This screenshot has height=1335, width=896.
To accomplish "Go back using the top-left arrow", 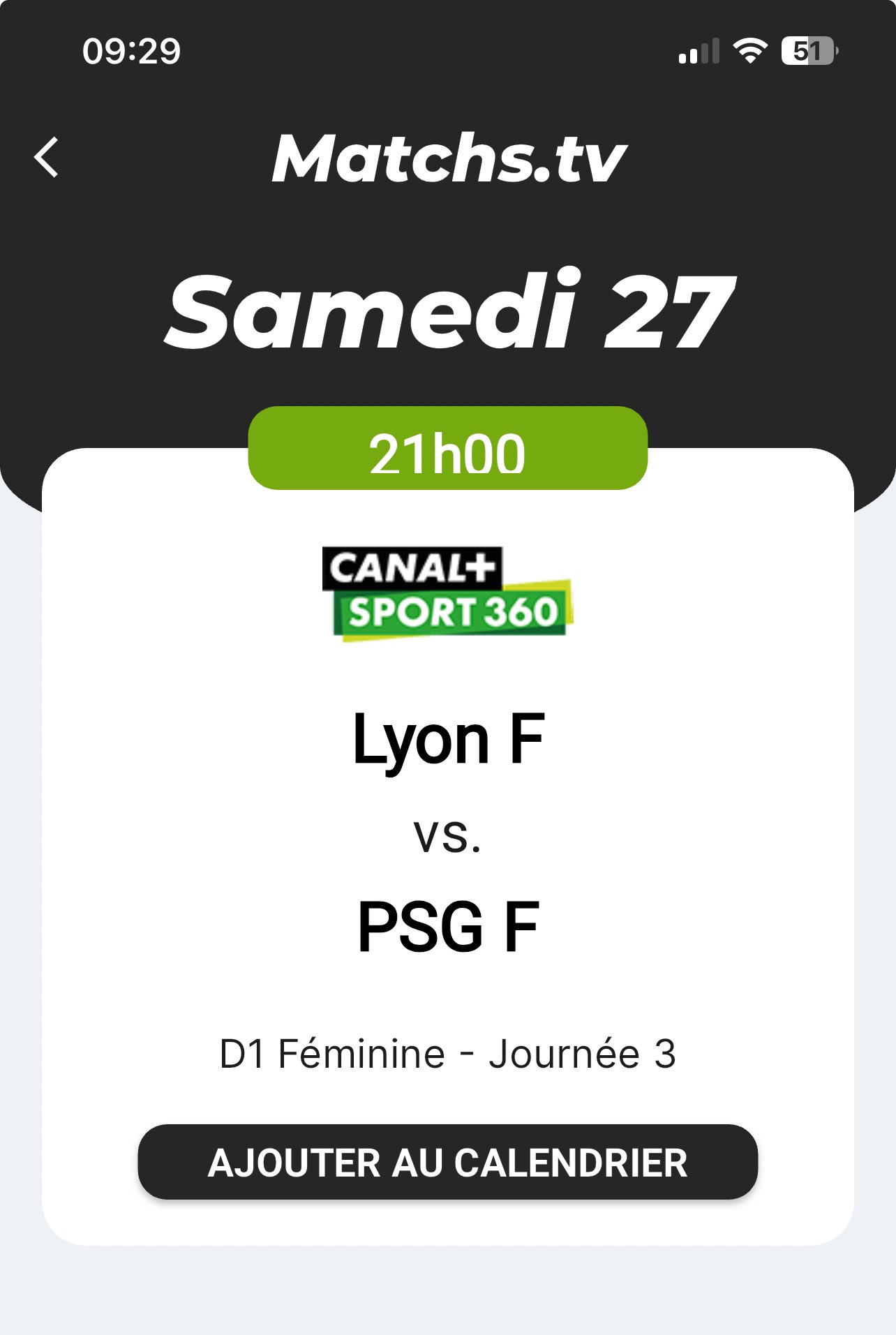I will point(47,158).
